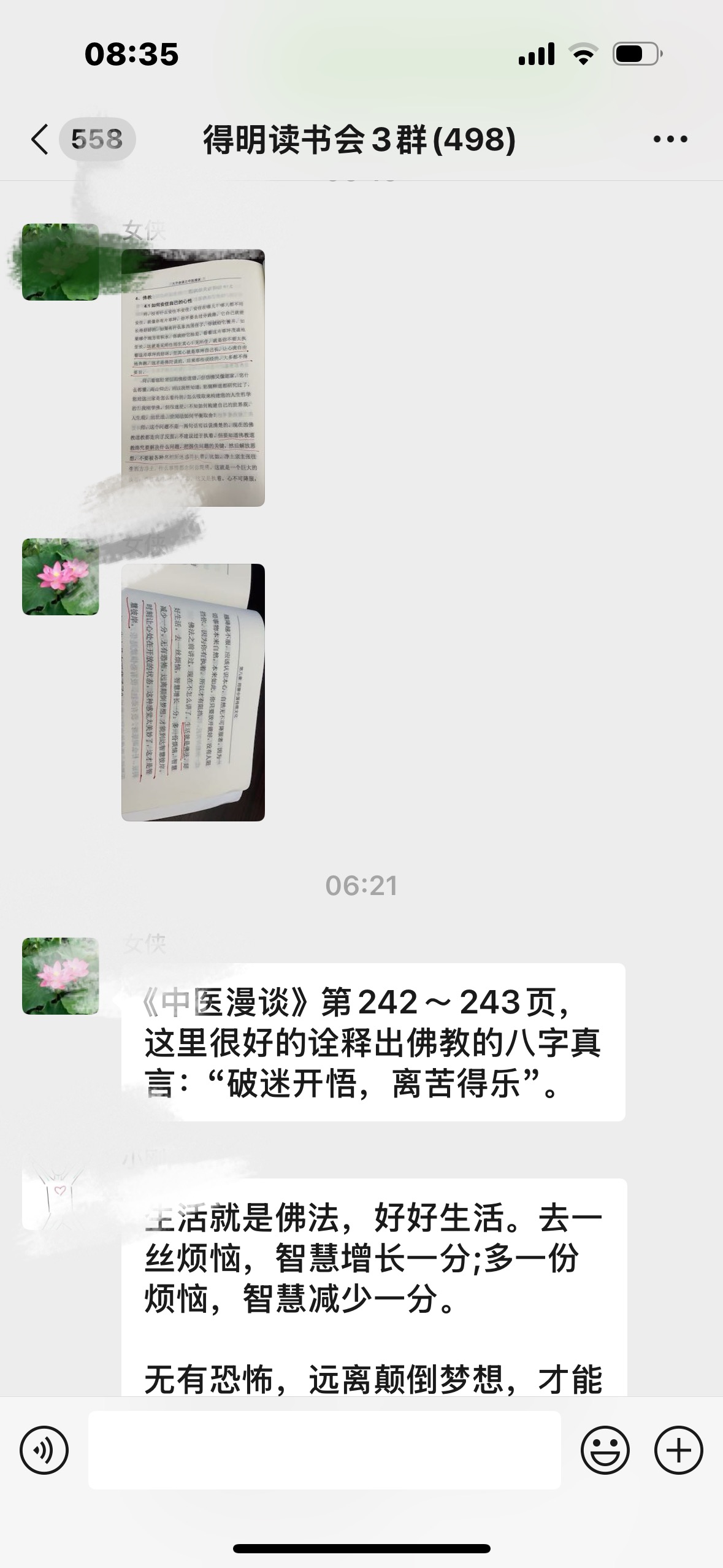Focus the message text field
The width and height of the screenshot is (723, 1568).
pyautogui.click(x=324, y=1450)
